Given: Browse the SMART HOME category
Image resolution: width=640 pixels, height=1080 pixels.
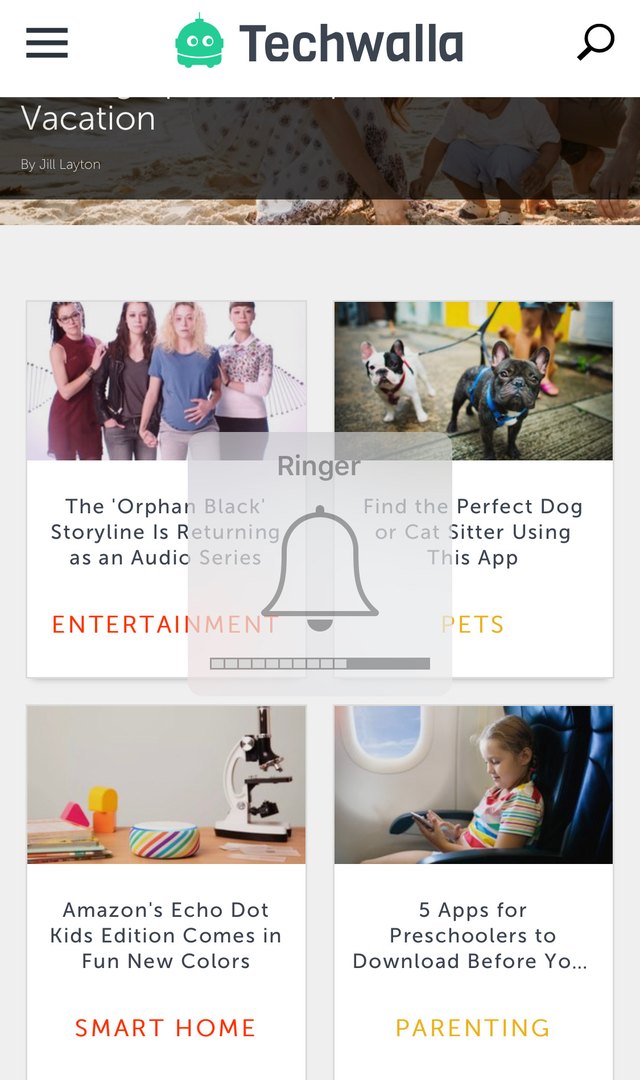Looking at the screenshot, I should coord(166,1027).
